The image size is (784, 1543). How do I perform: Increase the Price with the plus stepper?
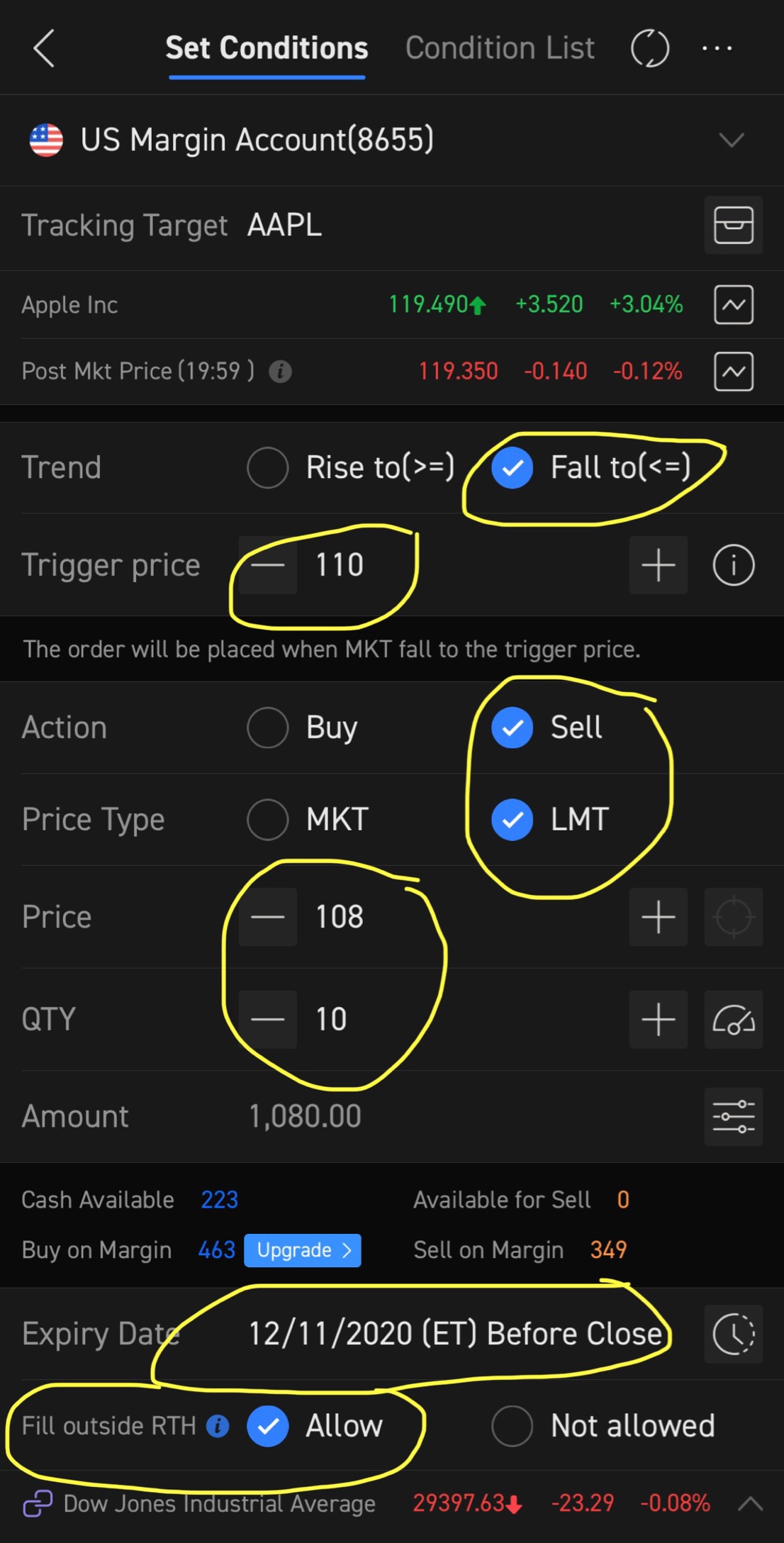coord(657,917)
